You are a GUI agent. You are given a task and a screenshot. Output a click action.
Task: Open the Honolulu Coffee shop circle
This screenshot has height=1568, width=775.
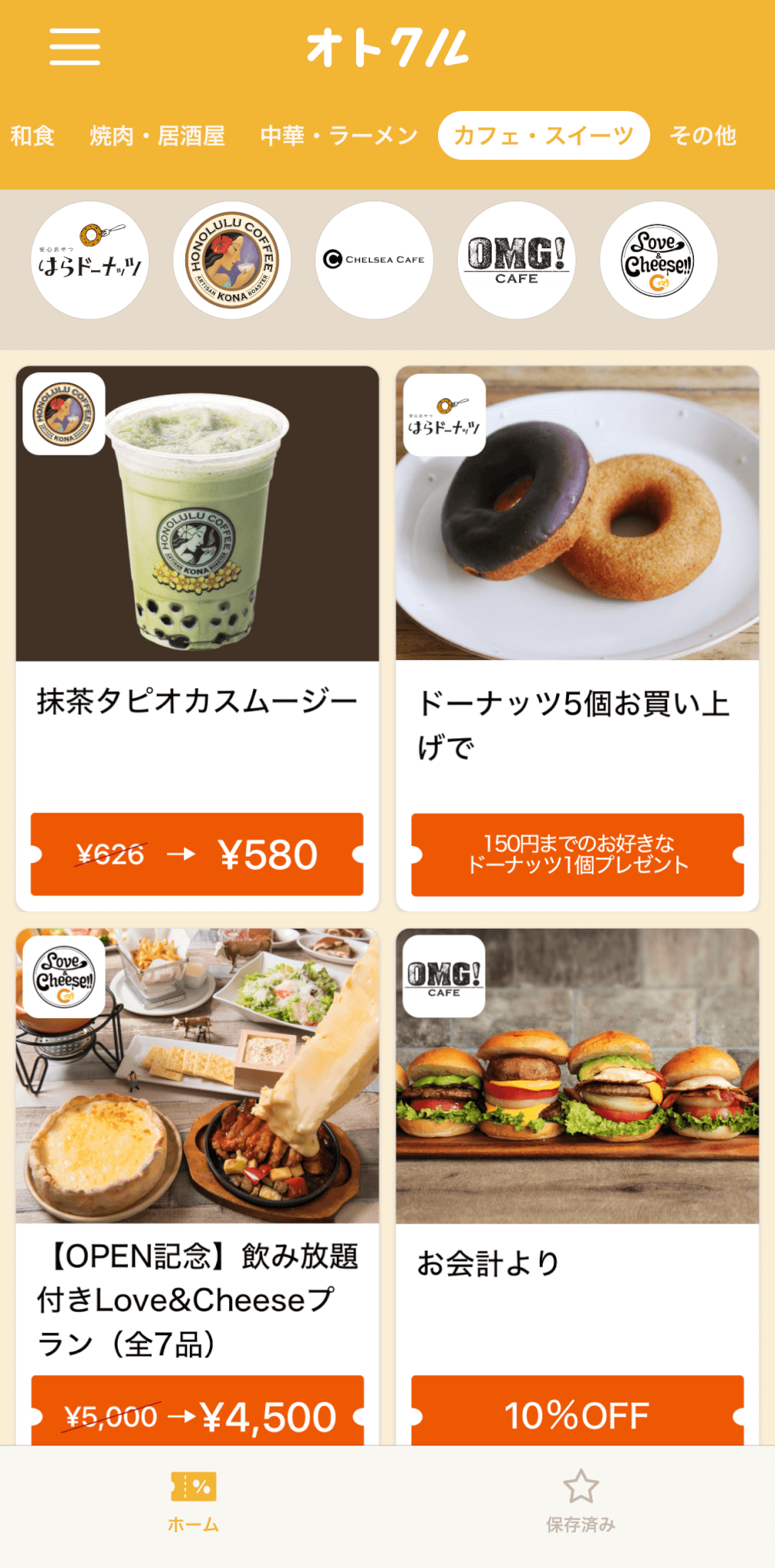pyautogui.click(x=232, y=260)
